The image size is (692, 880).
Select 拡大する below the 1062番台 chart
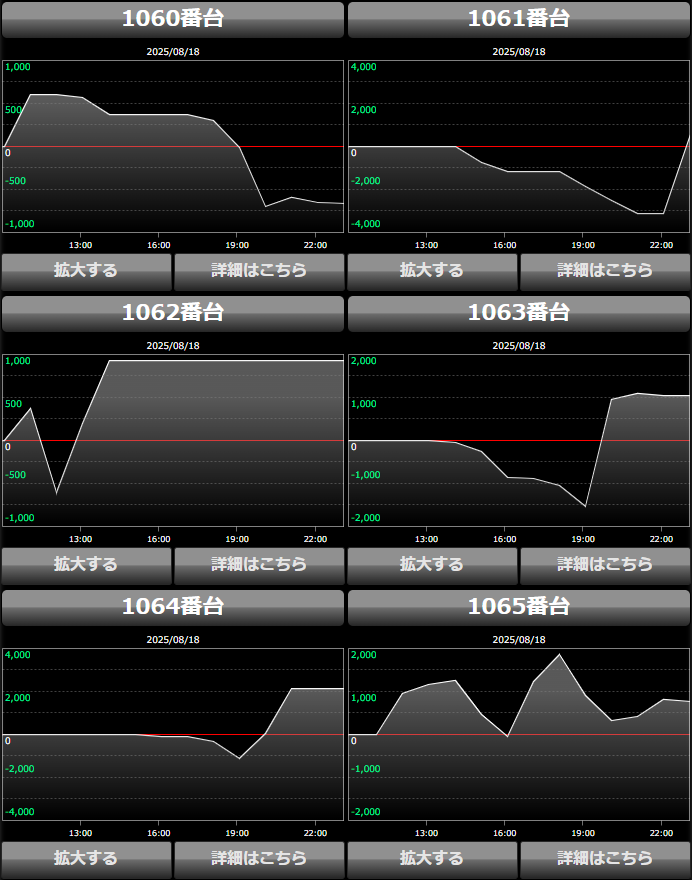tap(86, 564)
